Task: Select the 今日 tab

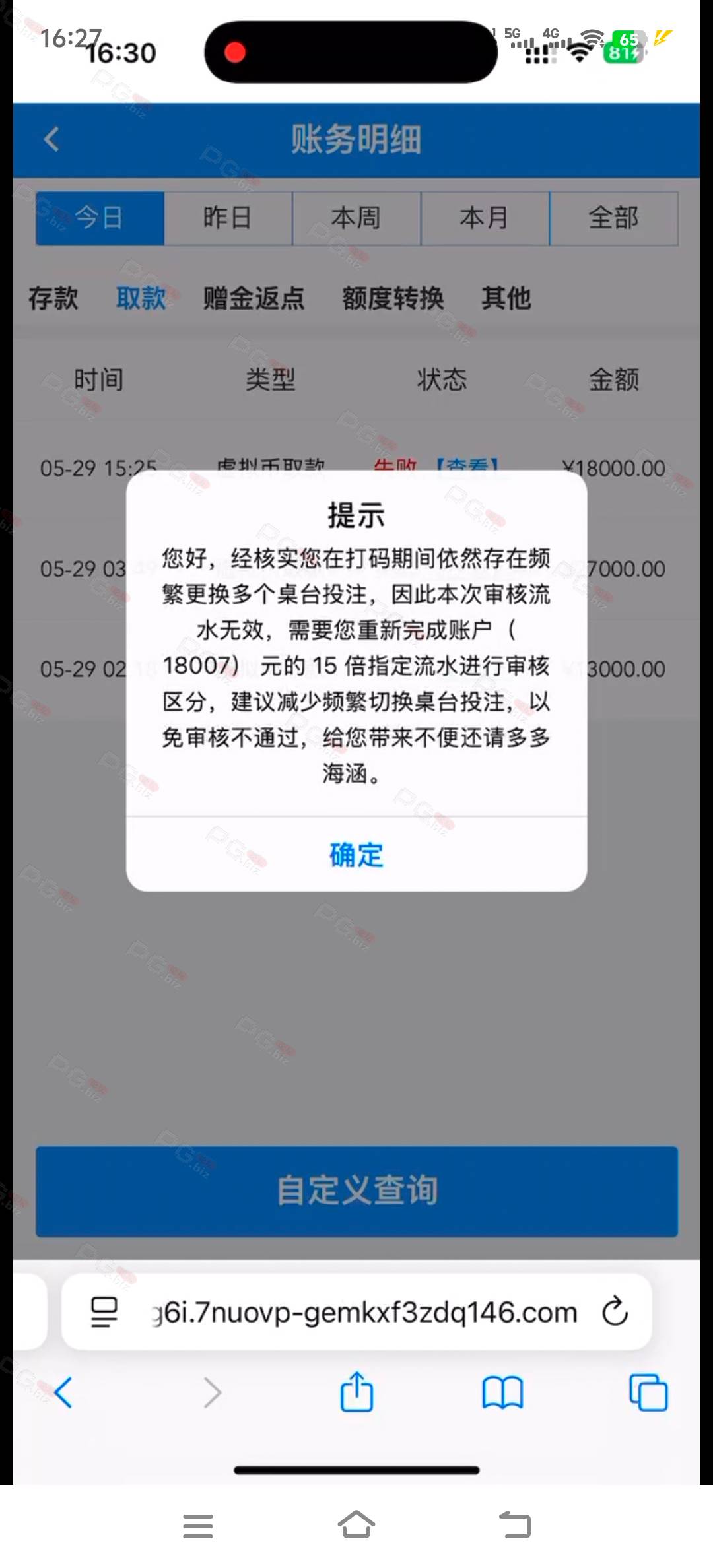Action: click(100, 218)
